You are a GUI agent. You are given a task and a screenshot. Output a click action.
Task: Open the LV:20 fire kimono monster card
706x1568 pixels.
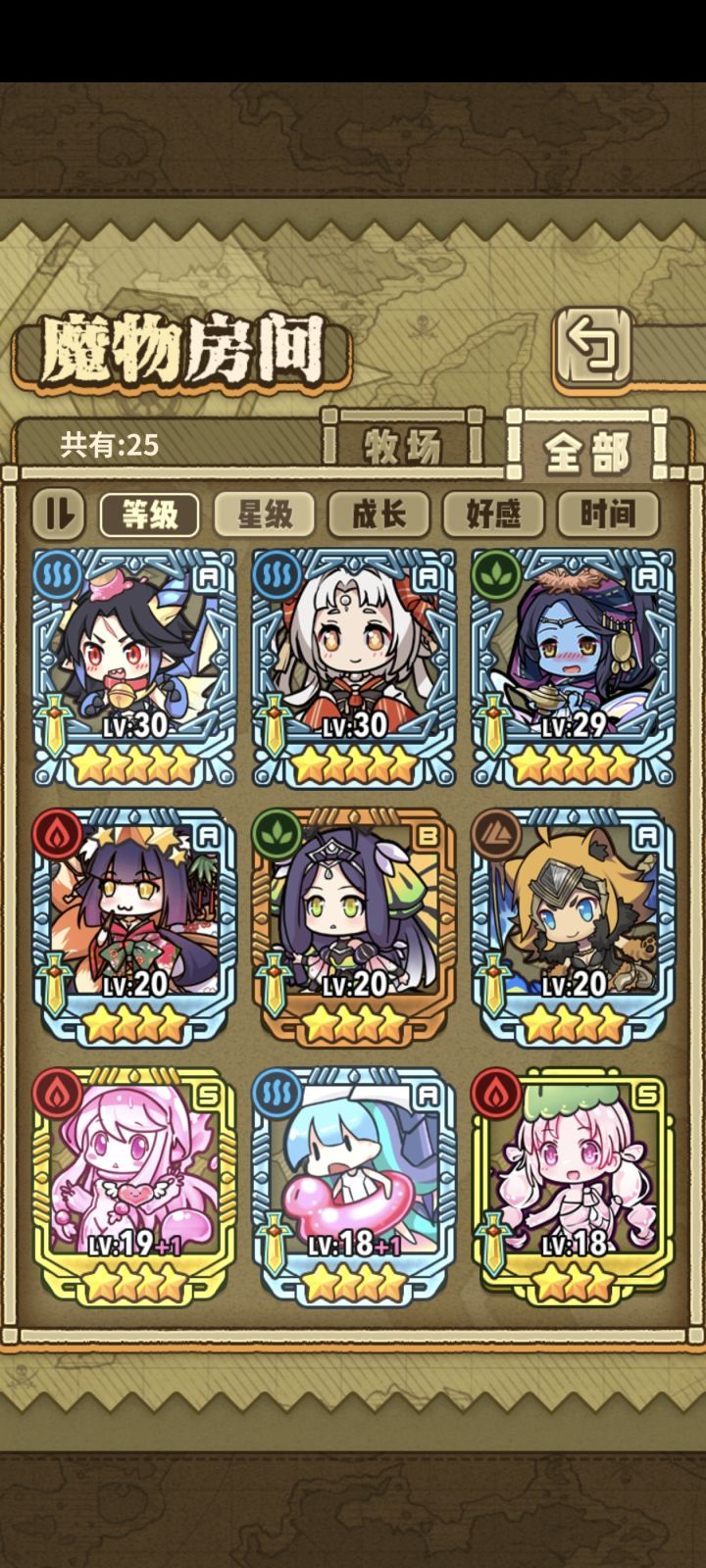134,927
